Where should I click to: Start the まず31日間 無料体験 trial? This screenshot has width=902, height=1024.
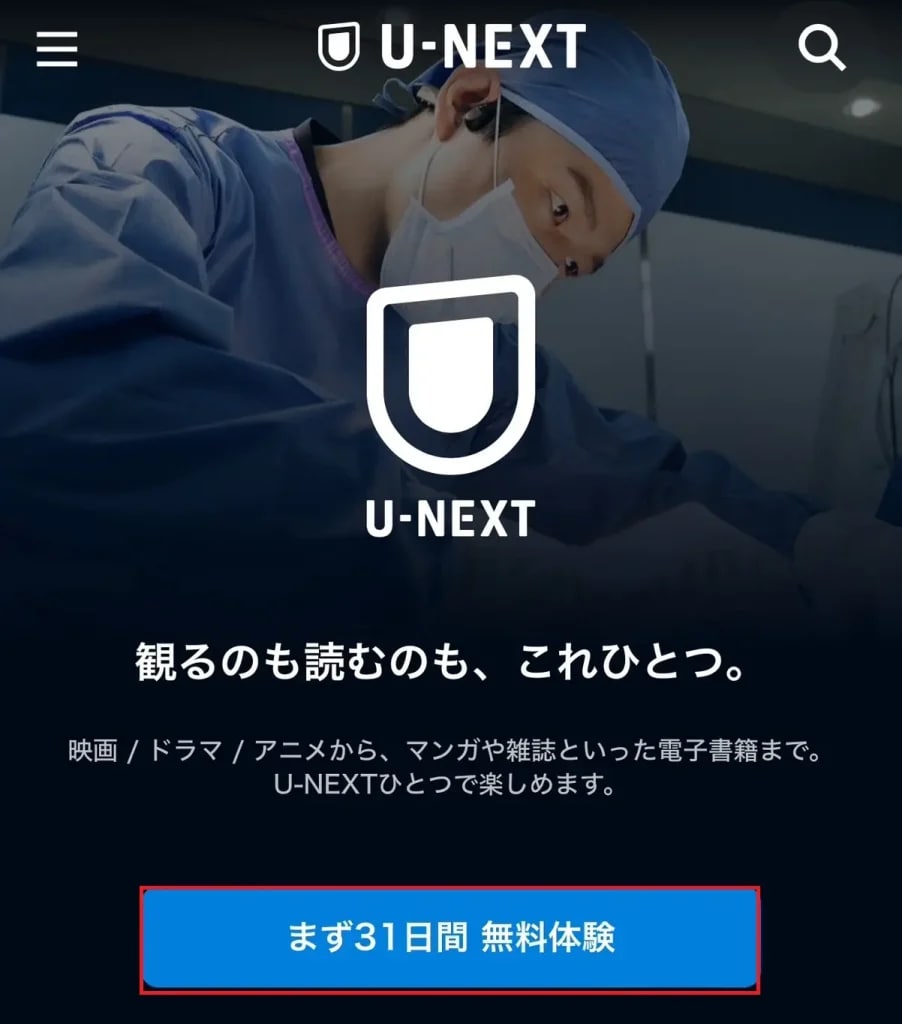click(450, 938)
